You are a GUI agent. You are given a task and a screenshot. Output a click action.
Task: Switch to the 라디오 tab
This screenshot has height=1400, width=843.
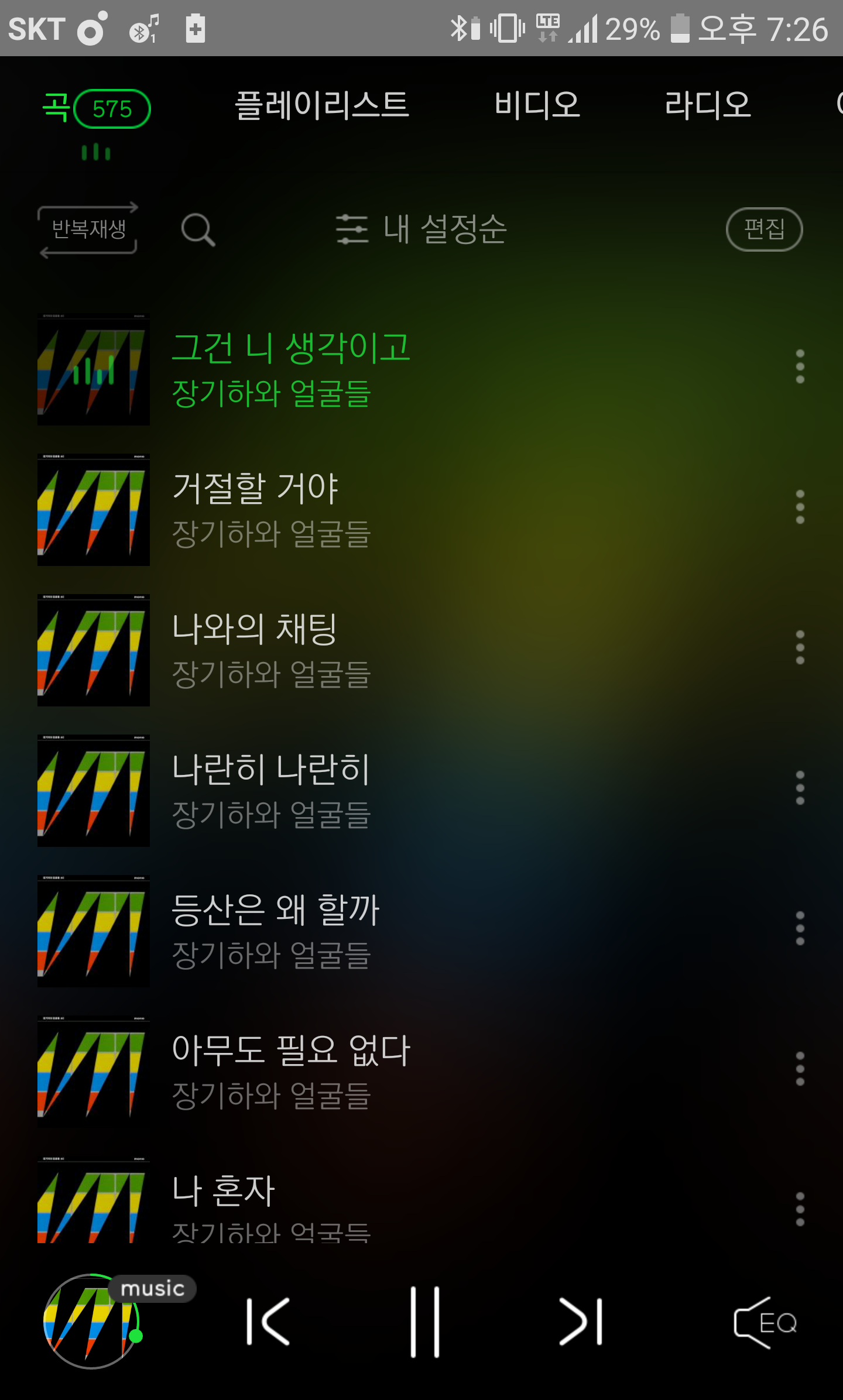pyautogui.click(x=708, y=106)
